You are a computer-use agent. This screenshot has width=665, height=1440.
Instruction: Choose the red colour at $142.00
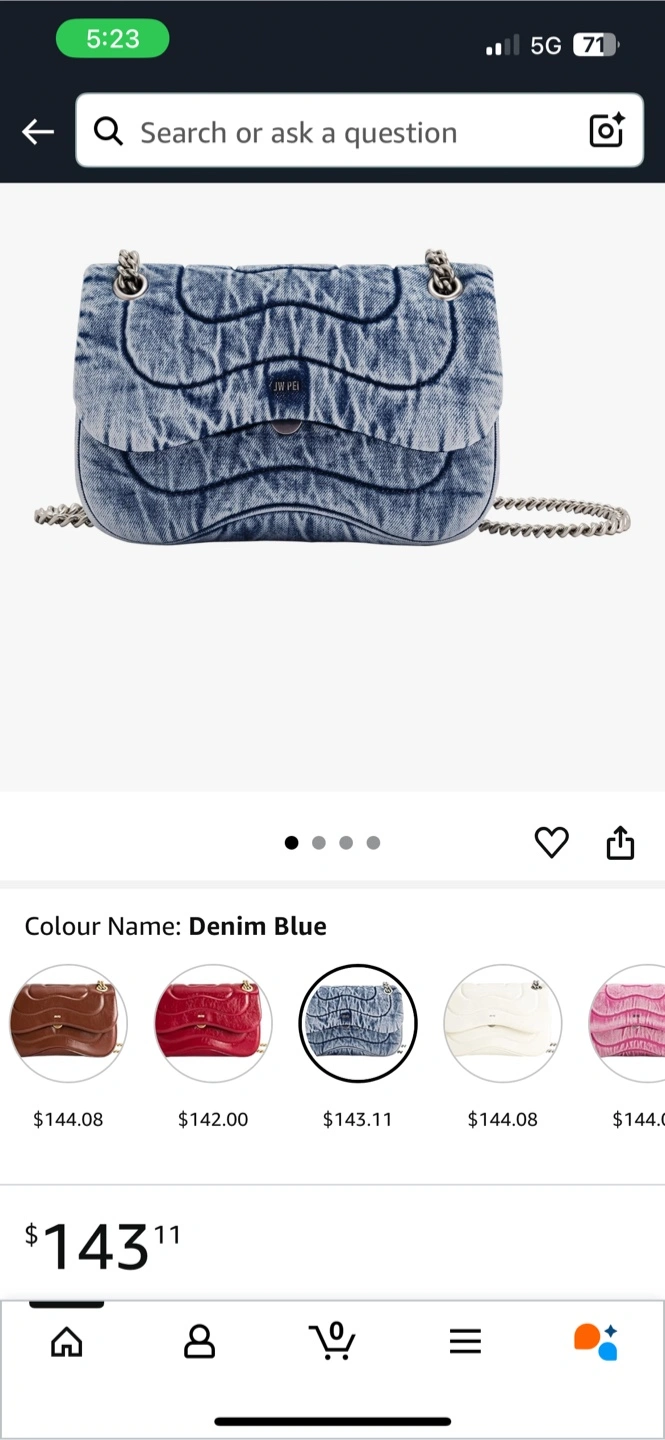click(213, 1023)
